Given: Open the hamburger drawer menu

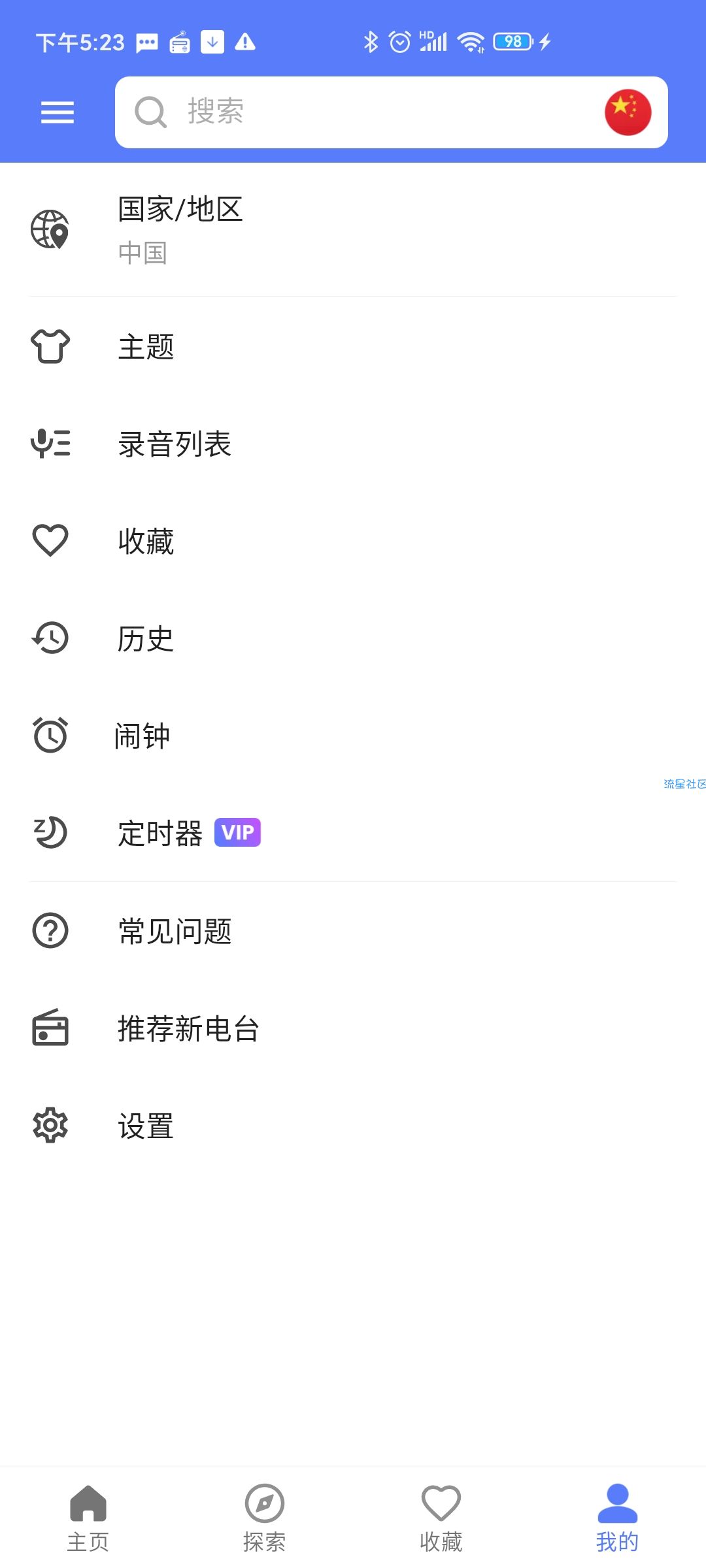Looking at the screenshot, I should pyautogui.click(x=58, y=112).
